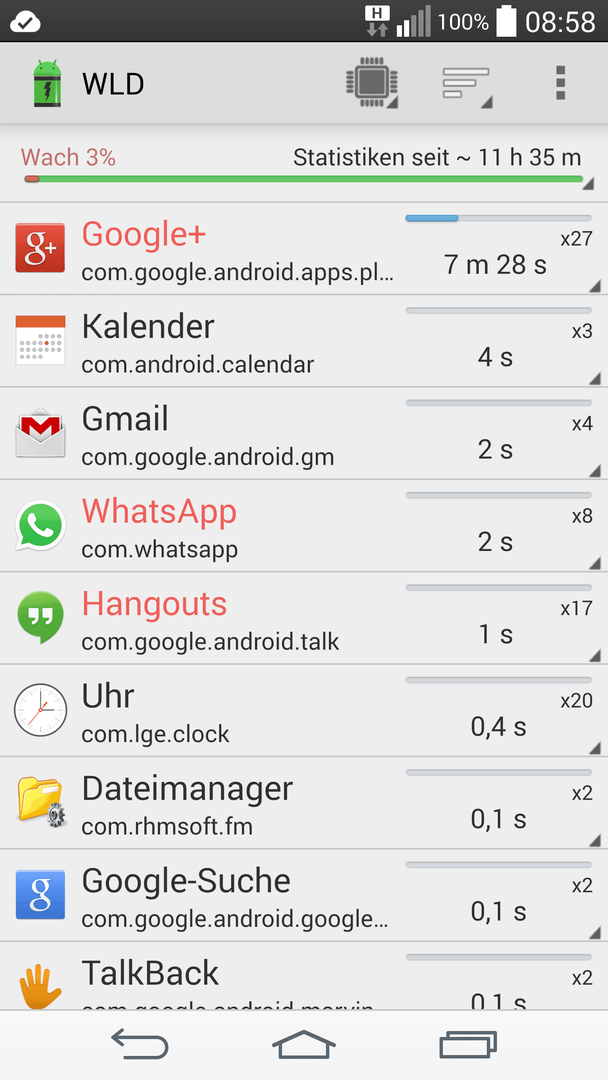Show recent apps
This screenshot has width=608, height=1080.
pyautogui.click(x=468, y=1045)
